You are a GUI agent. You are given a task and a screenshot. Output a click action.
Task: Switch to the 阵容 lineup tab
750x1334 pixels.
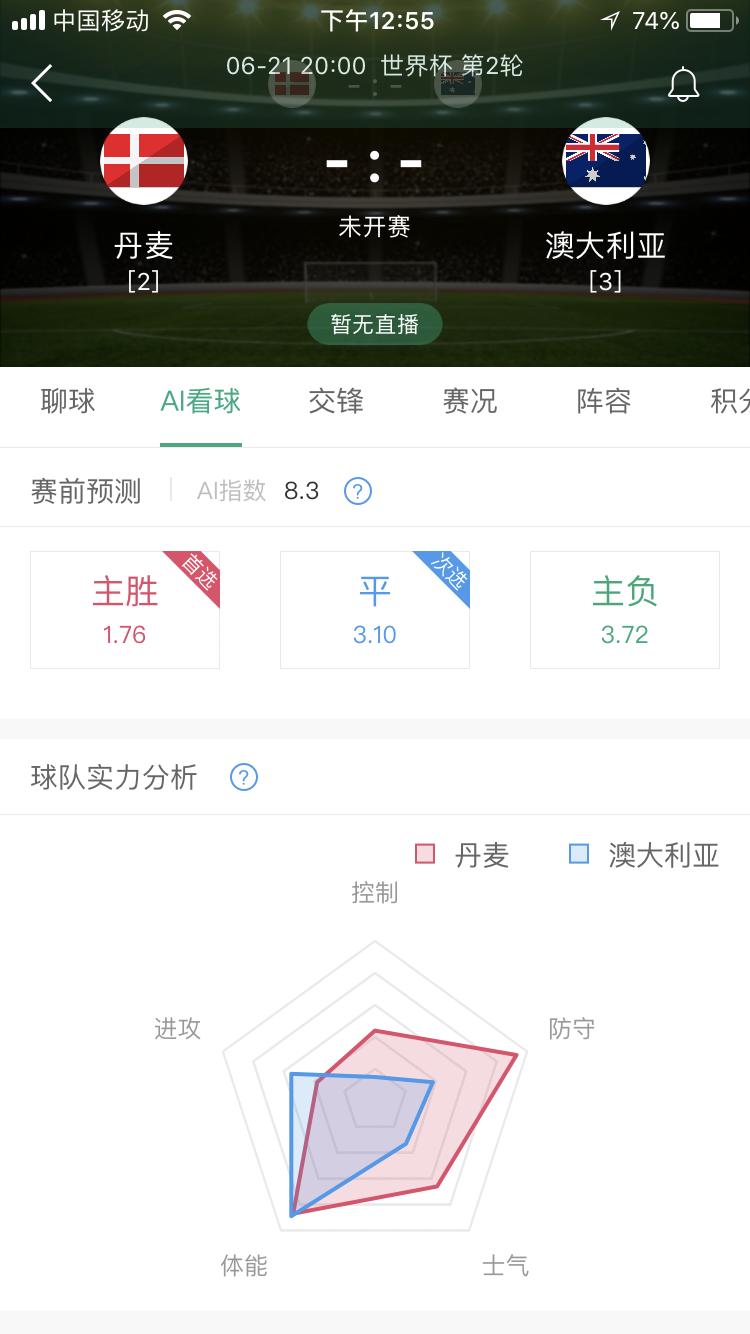603,401
